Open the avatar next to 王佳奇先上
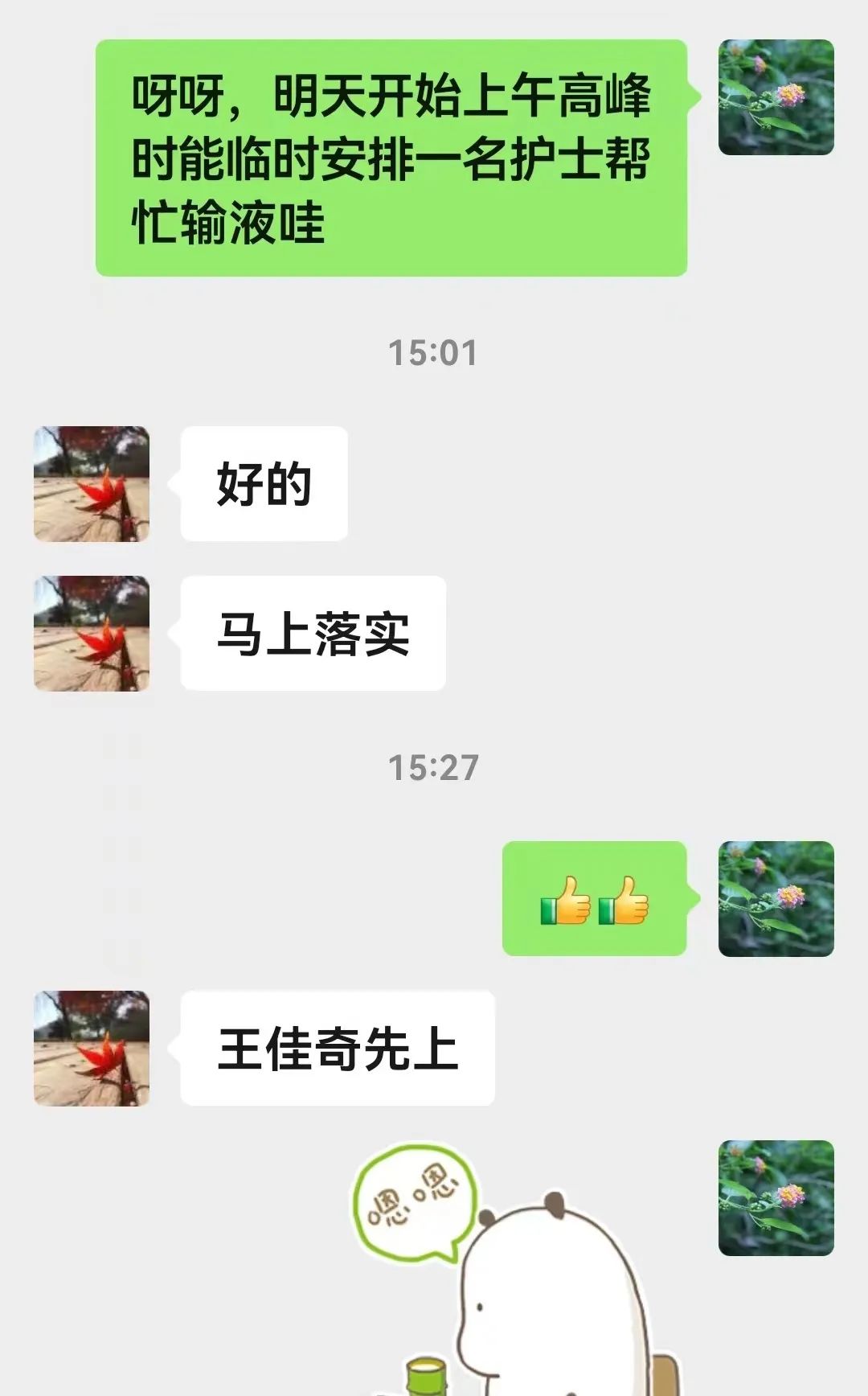The height and width of the screenshot is (1396, 868). tap(92, 1049)
